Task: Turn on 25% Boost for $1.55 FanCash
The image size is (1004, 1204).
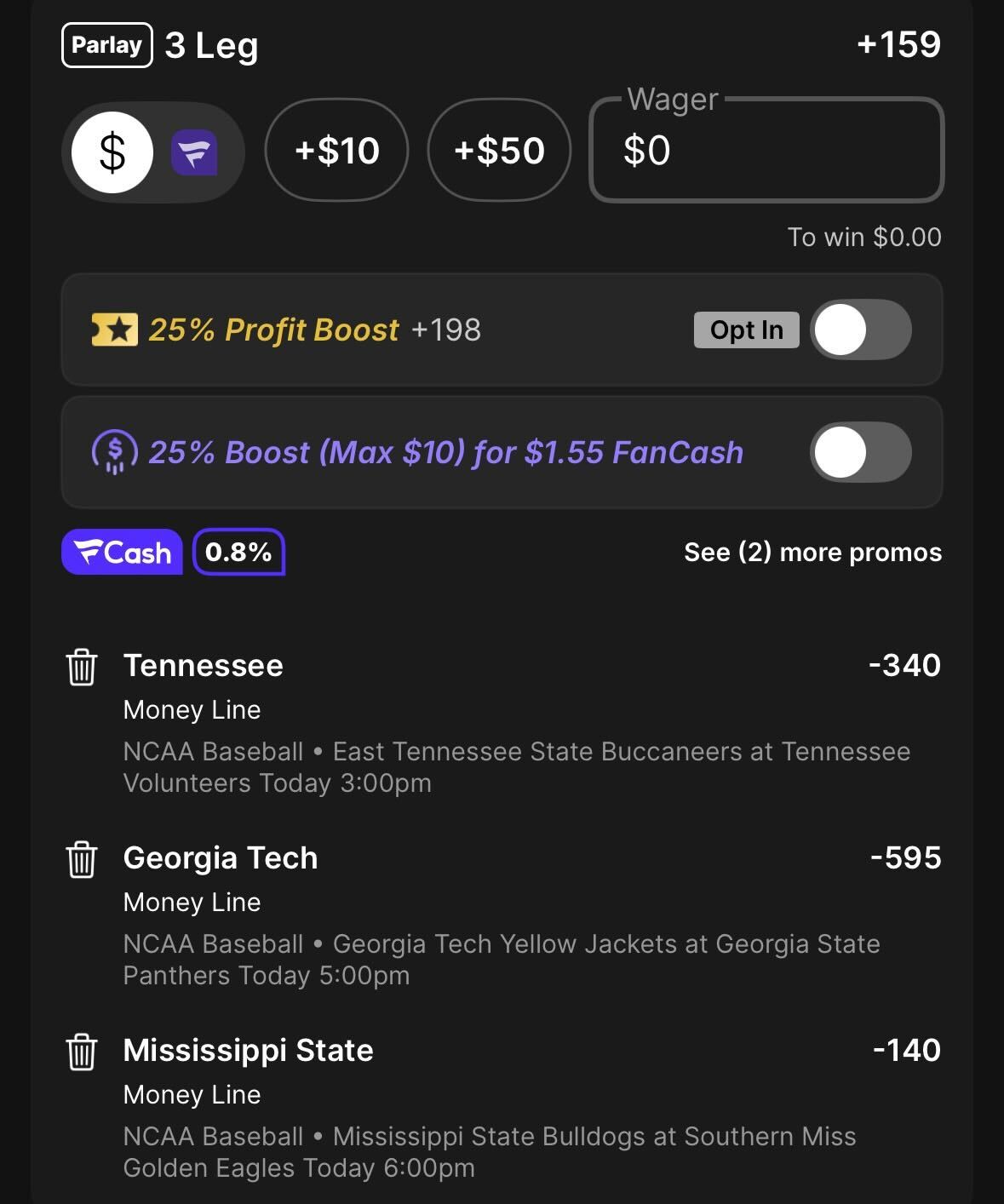Action: 860,452
